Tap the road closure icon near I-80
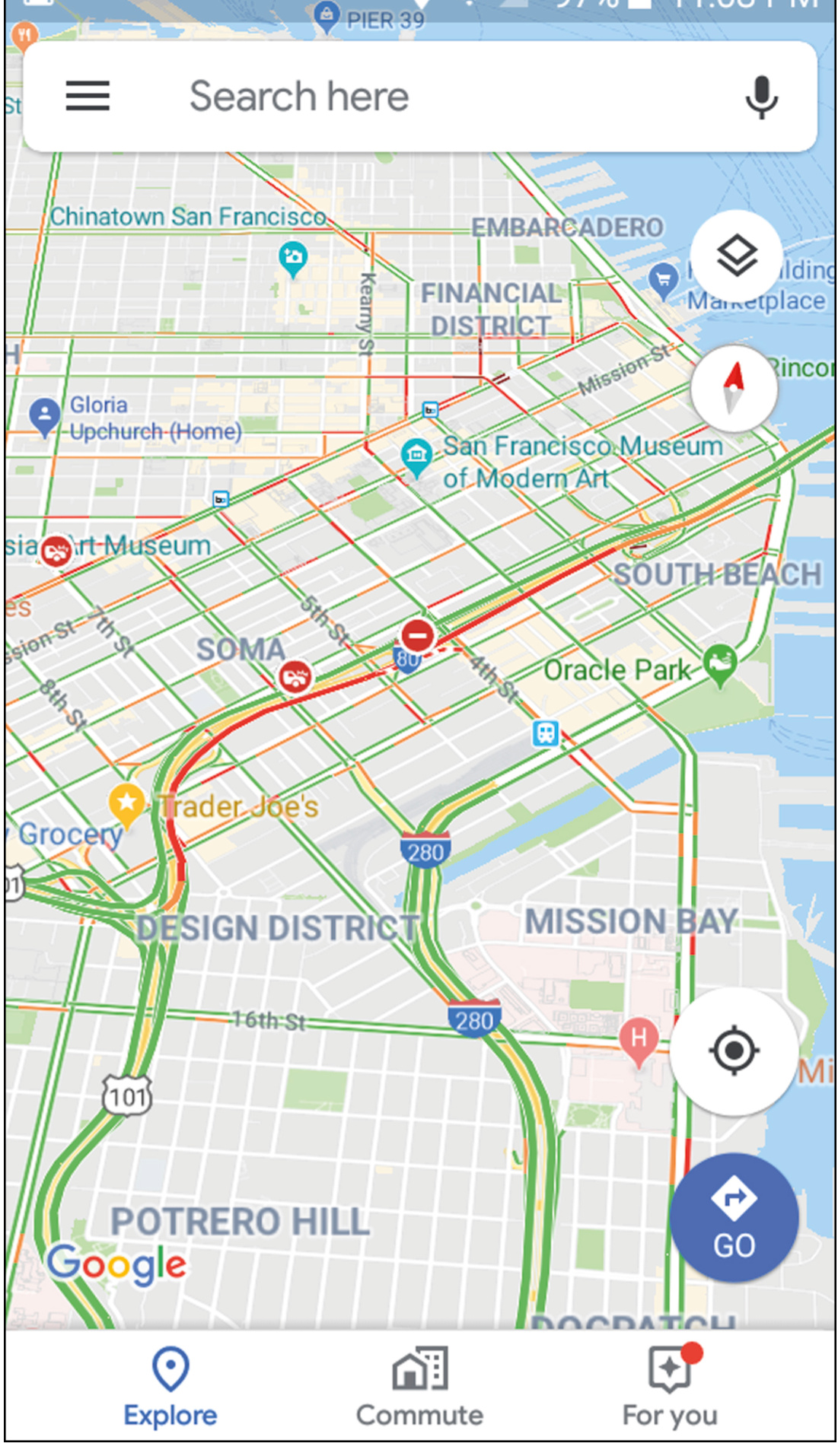838x1456 pixels. pos(417,634)
